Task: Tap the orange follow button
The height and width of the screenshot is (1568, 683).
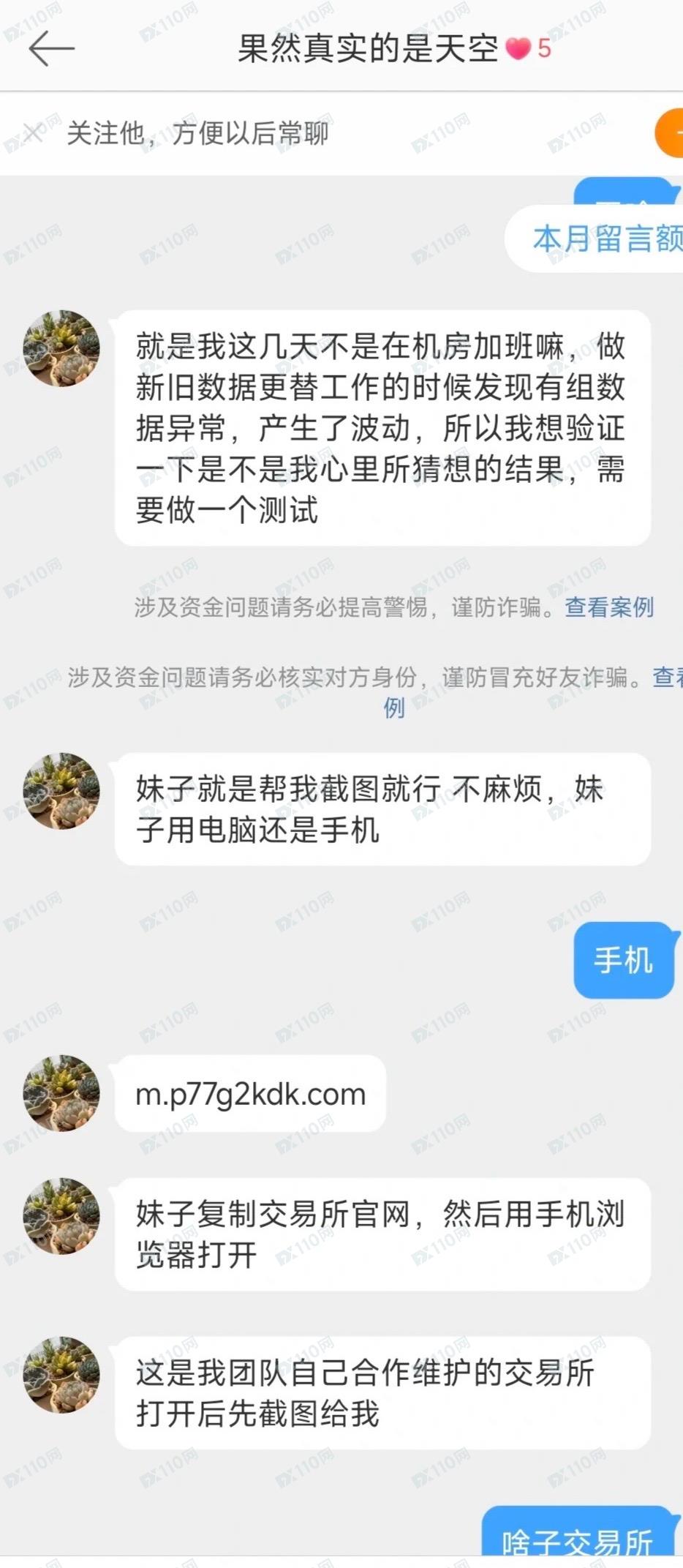Action: pyautogui.click(x=670, y=133)
